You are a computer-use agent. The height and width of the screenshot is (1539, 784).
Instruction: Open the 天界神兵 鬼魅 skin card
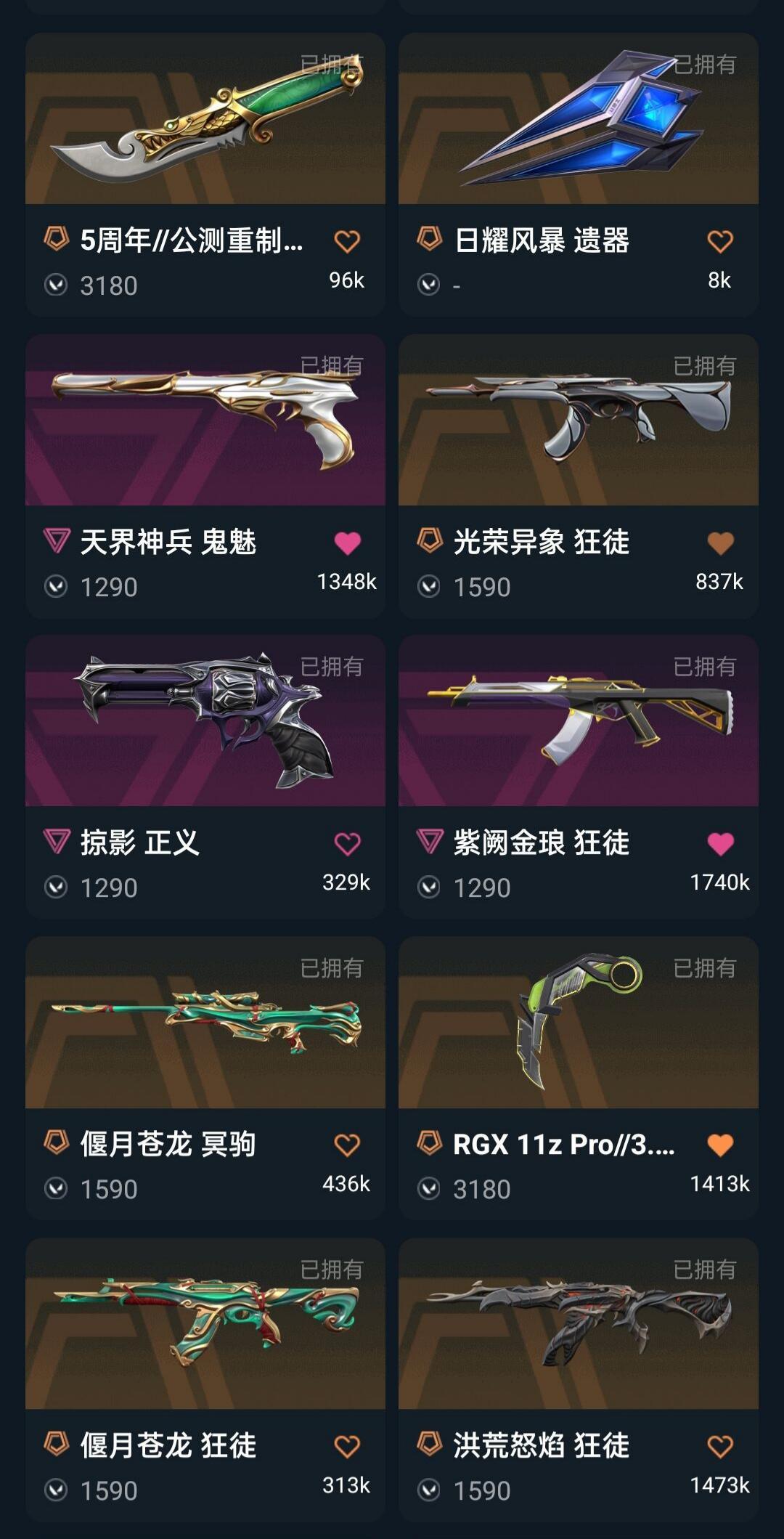205,421
